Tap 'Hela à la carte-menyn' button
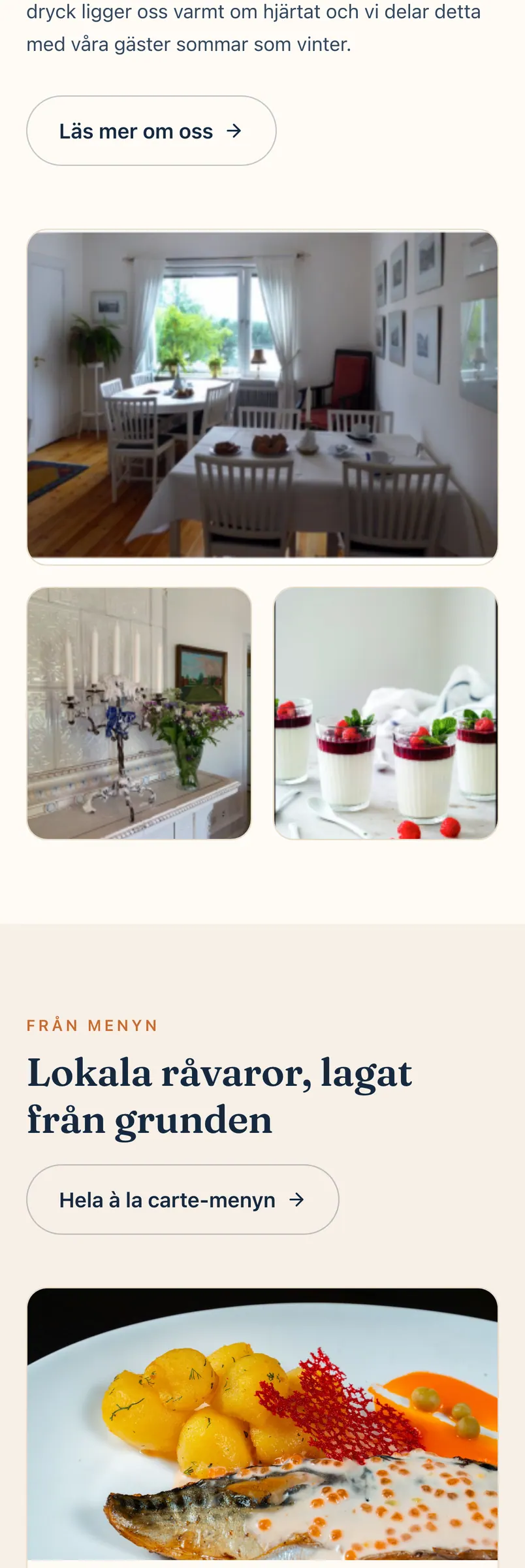Screen dimensions: 525x1568 tap(183, 1199)
